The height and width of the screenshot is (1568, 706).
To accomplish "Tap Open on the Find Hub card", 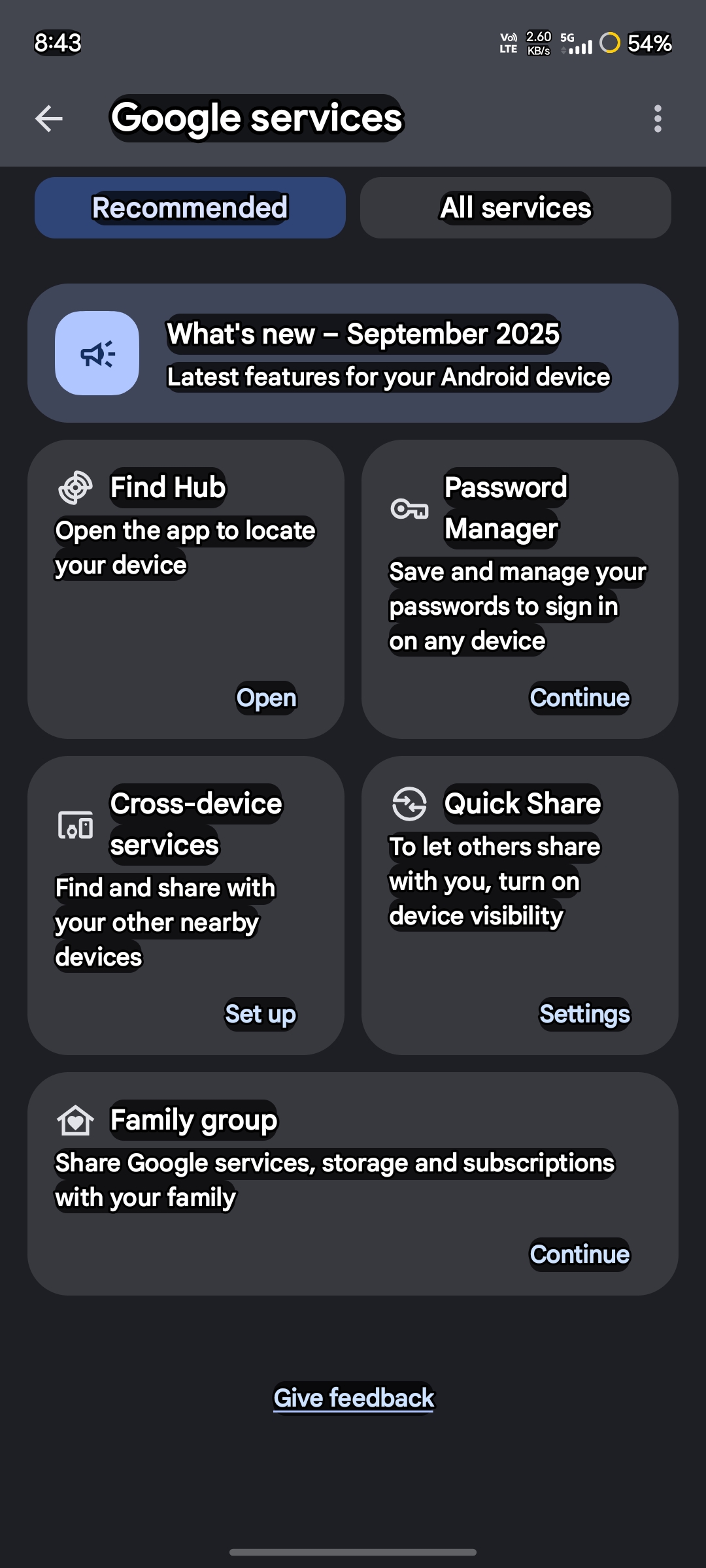I will pyautogui.click(x=266, y=698).
